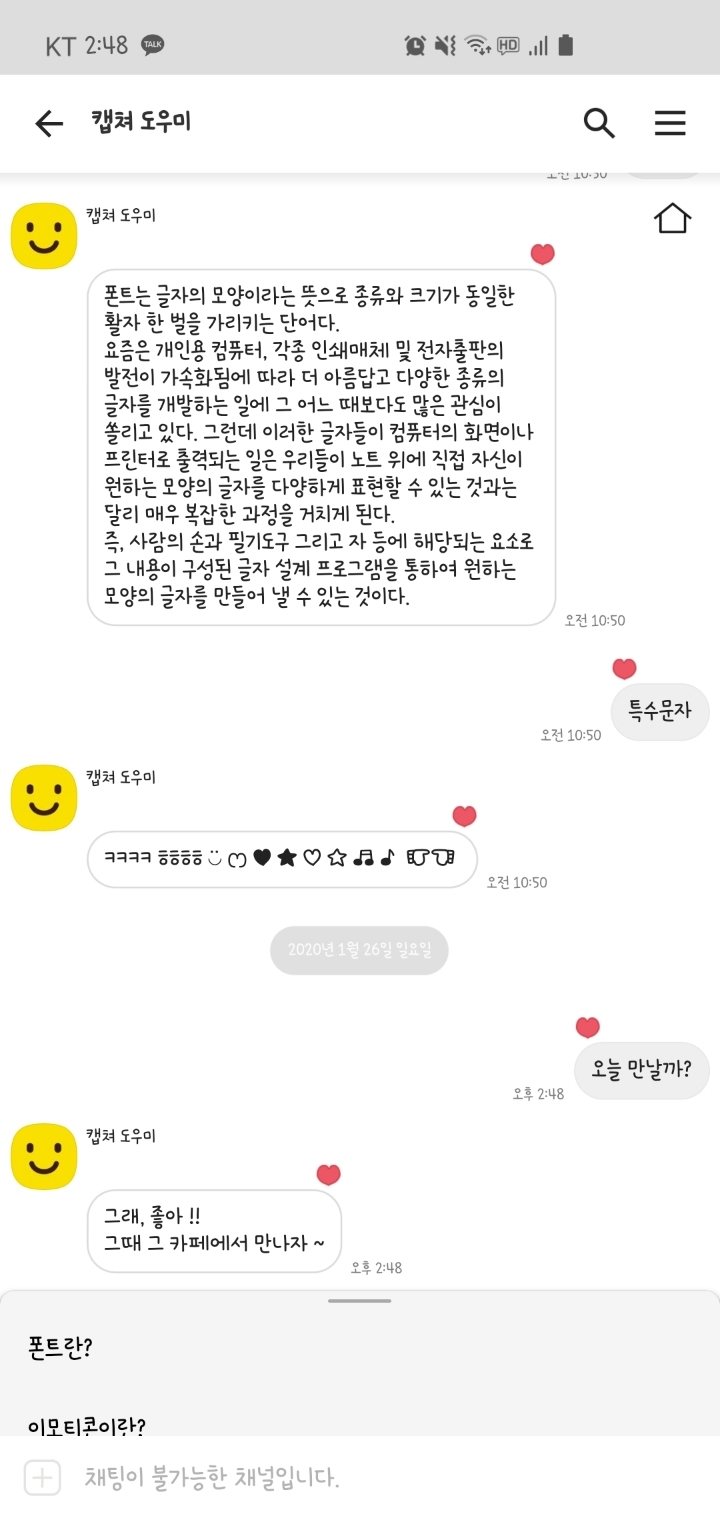Search within this chat
Image resolution: width=720 pixels, height=1520 pixels.
point(598,123)
